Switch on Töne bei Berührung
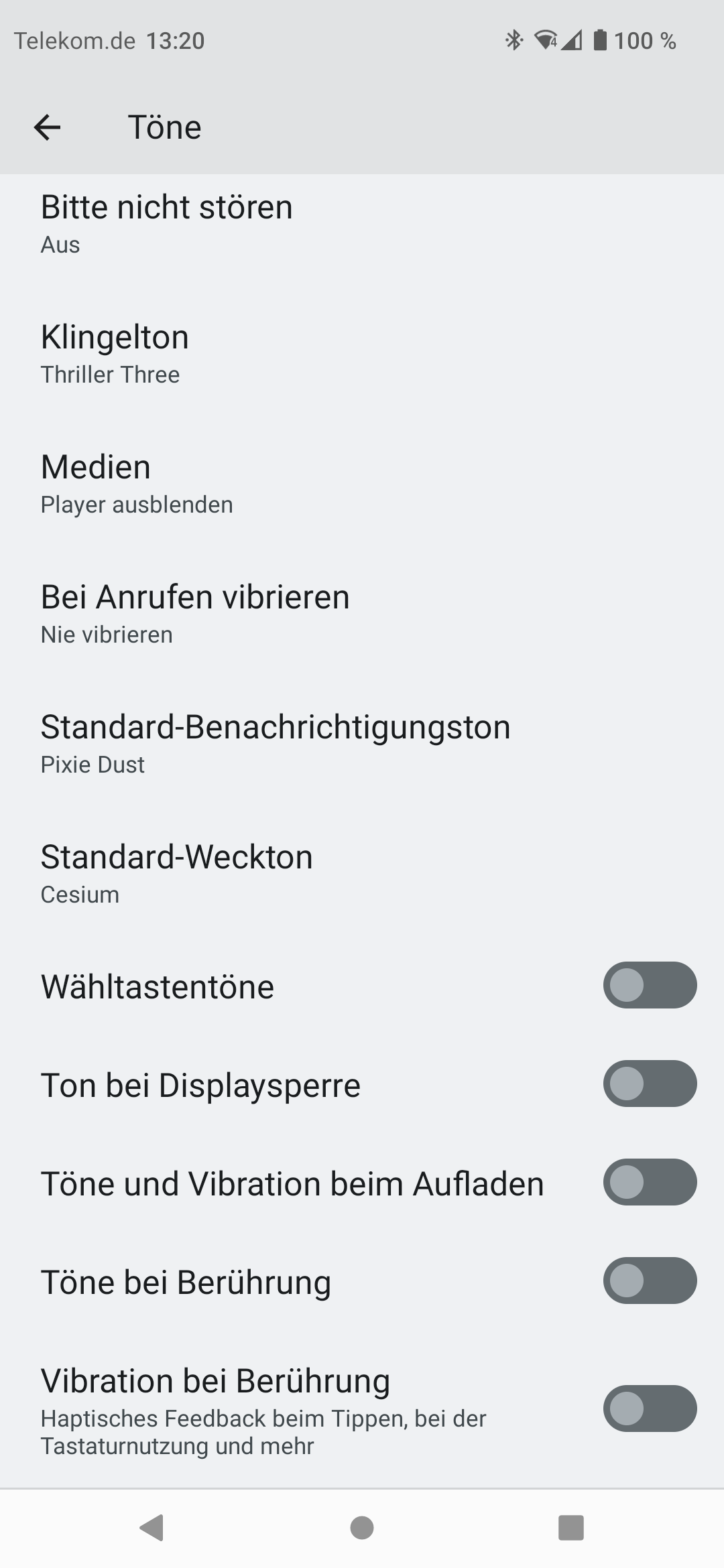 [650, 1281]
